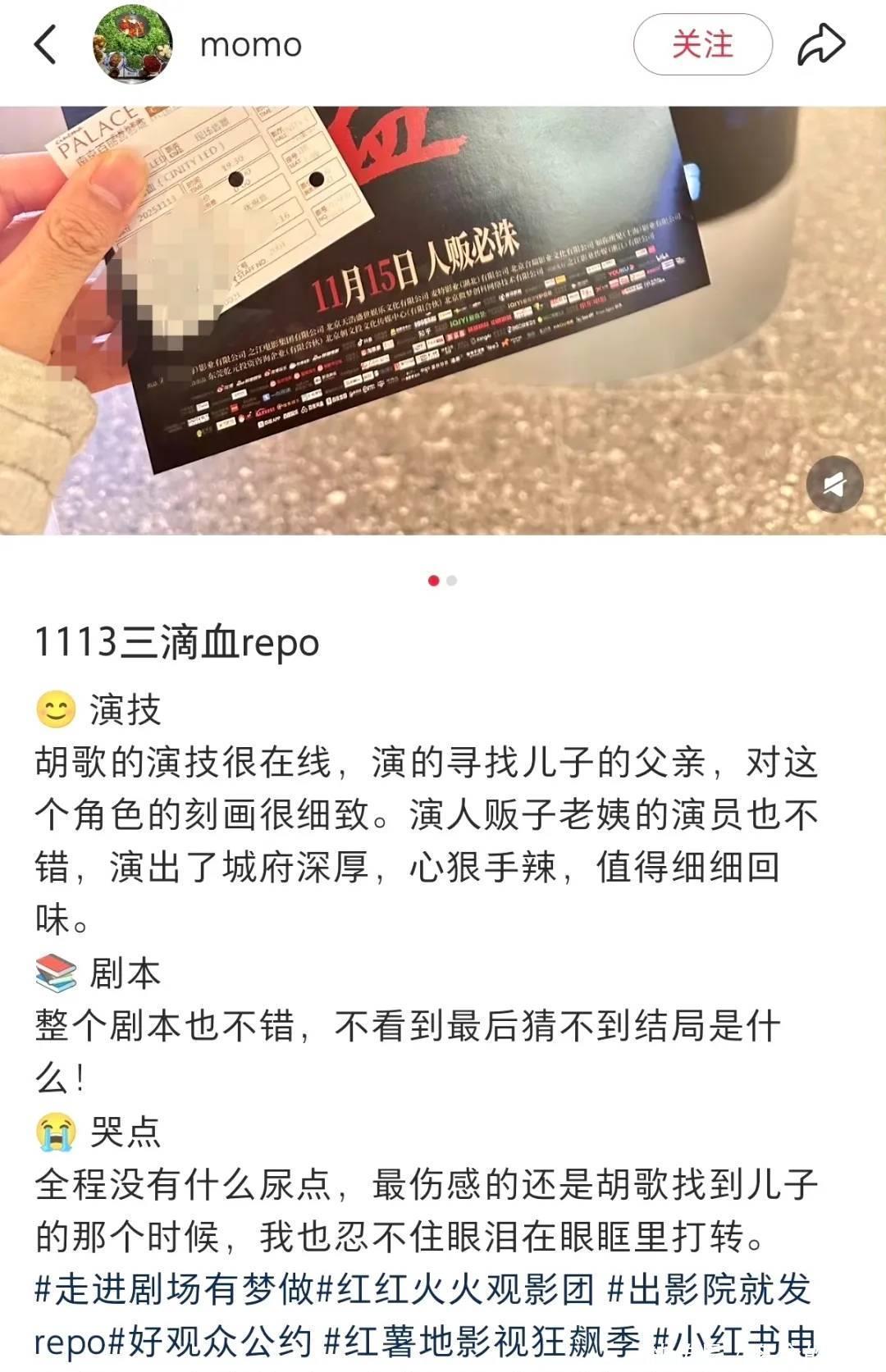Open hashtag #出影院就发repo
Screen dimensions: 886x1372
422,1315
